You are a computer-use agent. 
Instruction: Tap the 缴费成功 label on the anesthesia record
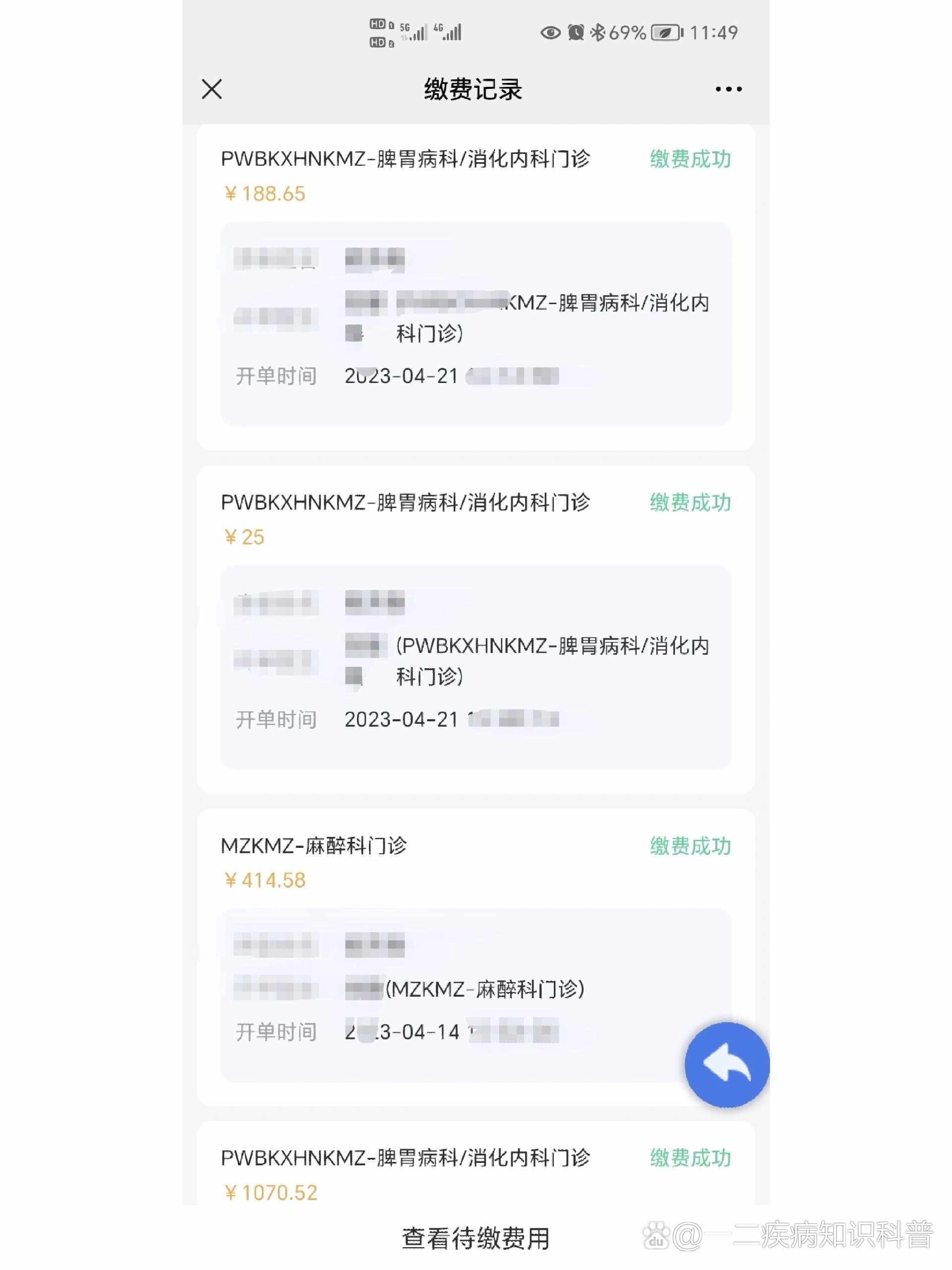coord(690,846)
